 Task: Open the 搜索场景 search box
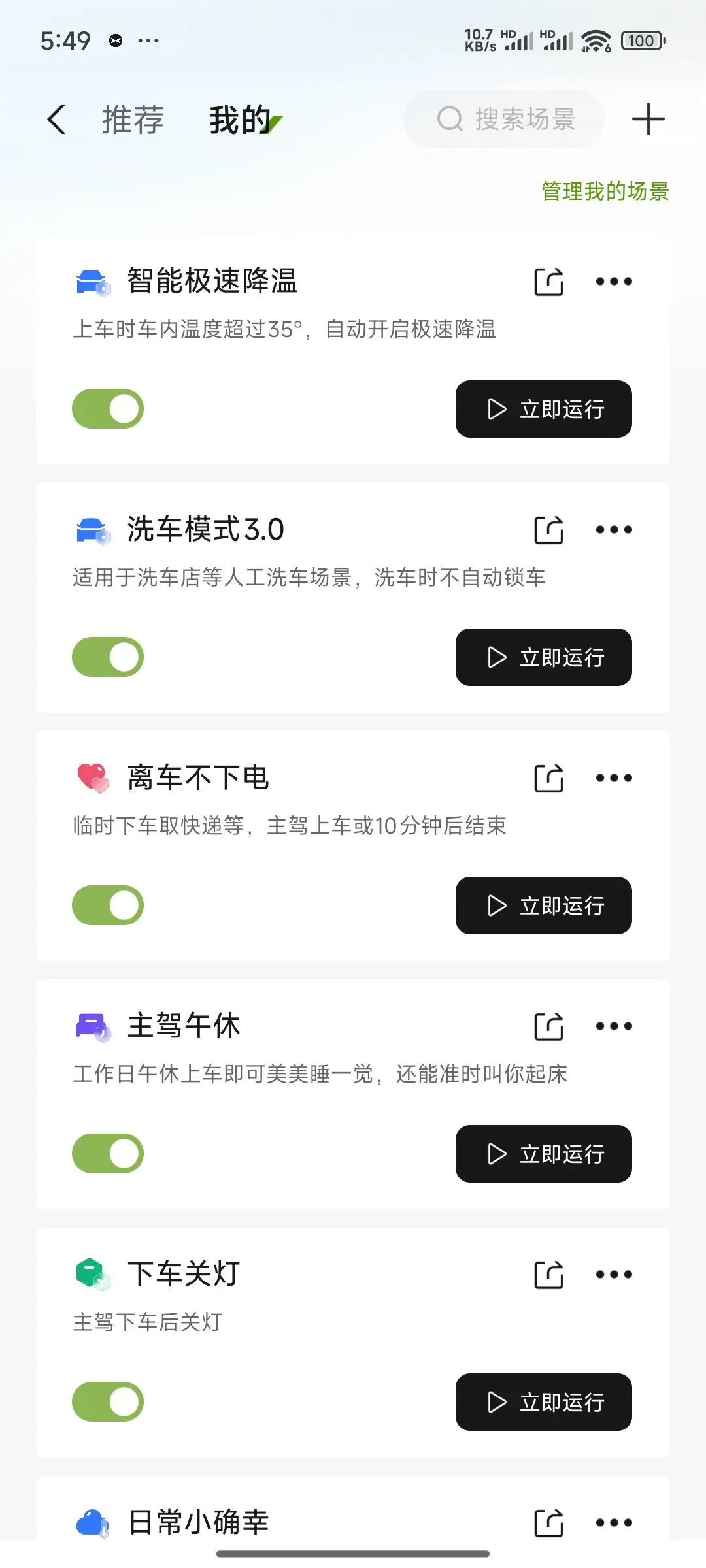point(504,119)
